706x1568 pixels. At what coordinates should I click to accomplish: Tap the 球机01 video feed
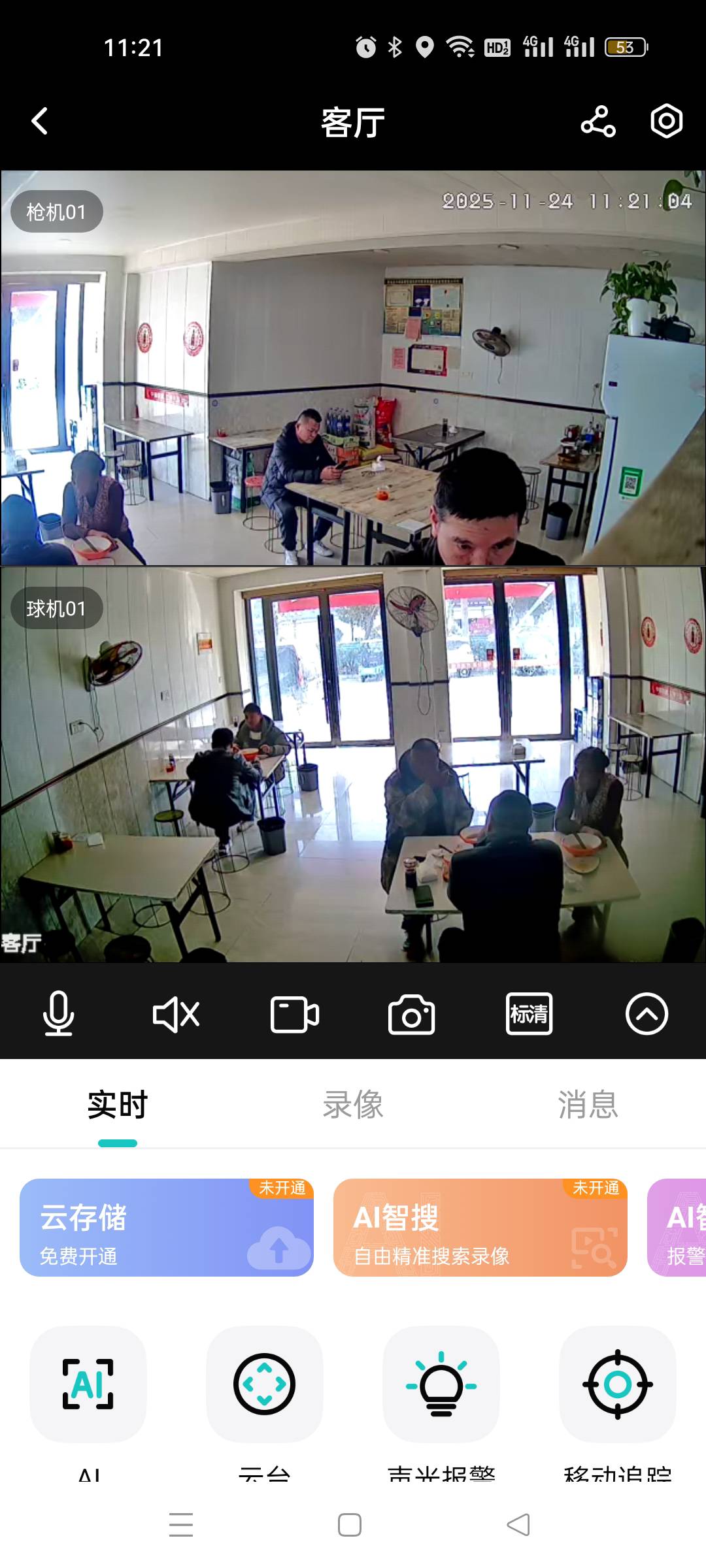(x=353, y=764)
